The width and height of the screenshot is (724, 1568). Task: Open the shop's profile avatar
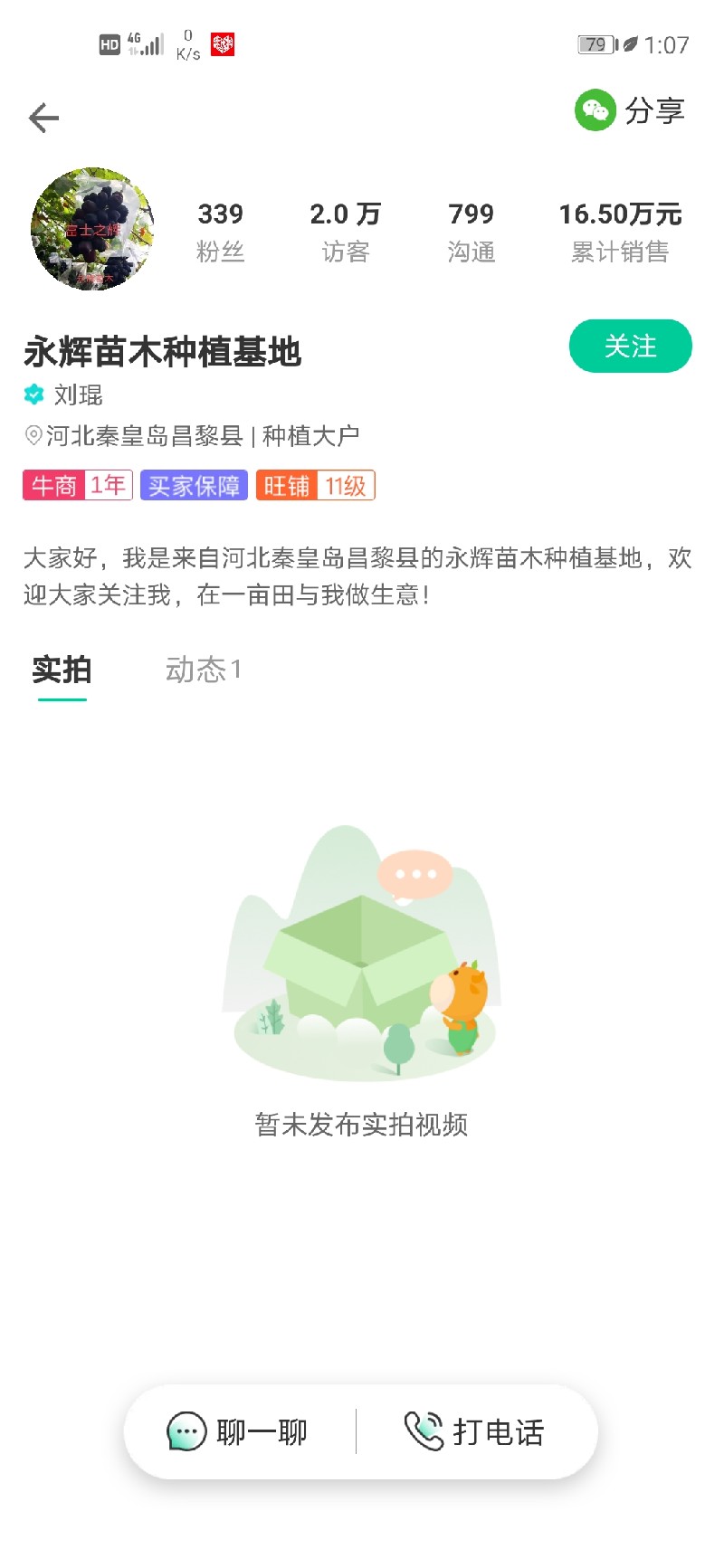coord(92,229)
